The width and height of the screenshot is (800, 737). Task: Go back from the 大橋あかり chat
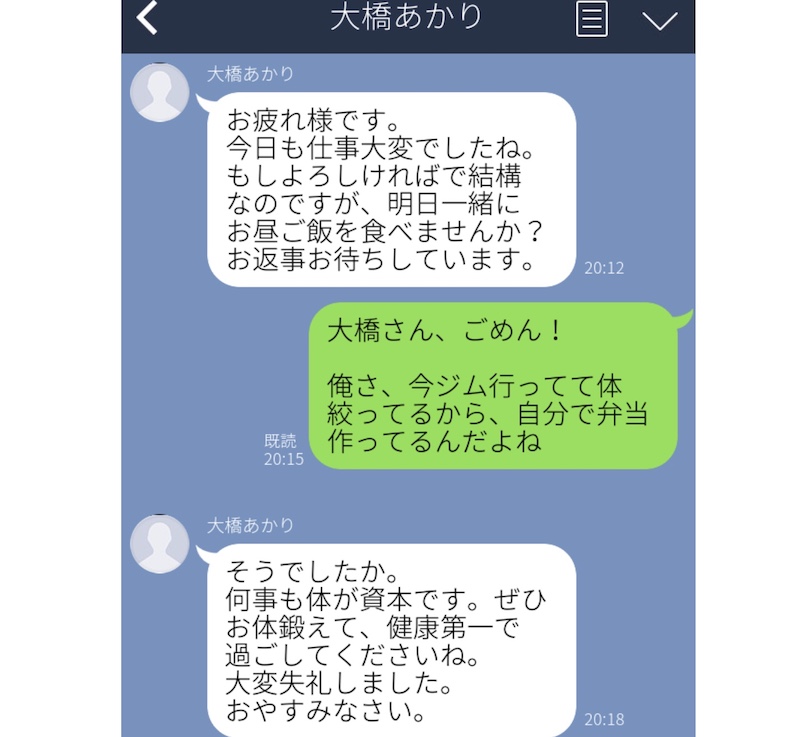coord(148,18)
